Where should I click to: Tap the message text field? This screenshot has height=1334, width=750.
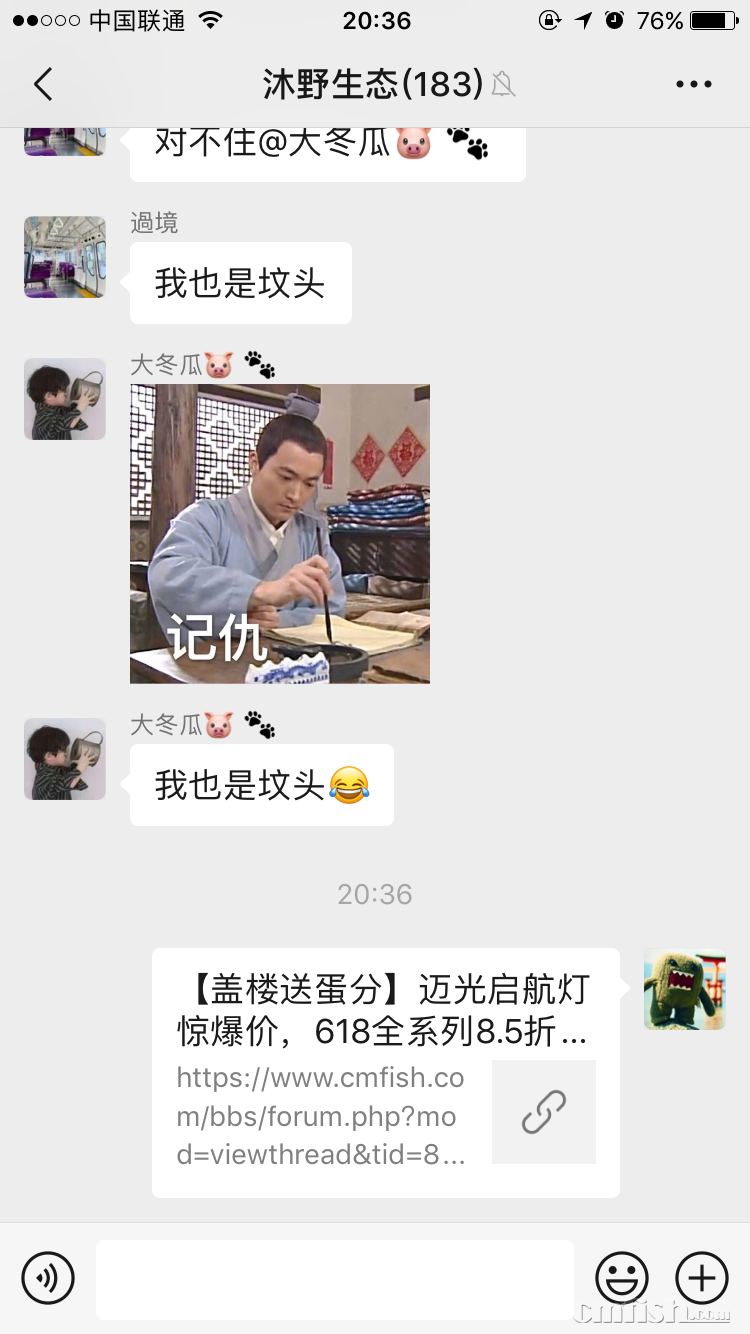[x=335, y=1278]
